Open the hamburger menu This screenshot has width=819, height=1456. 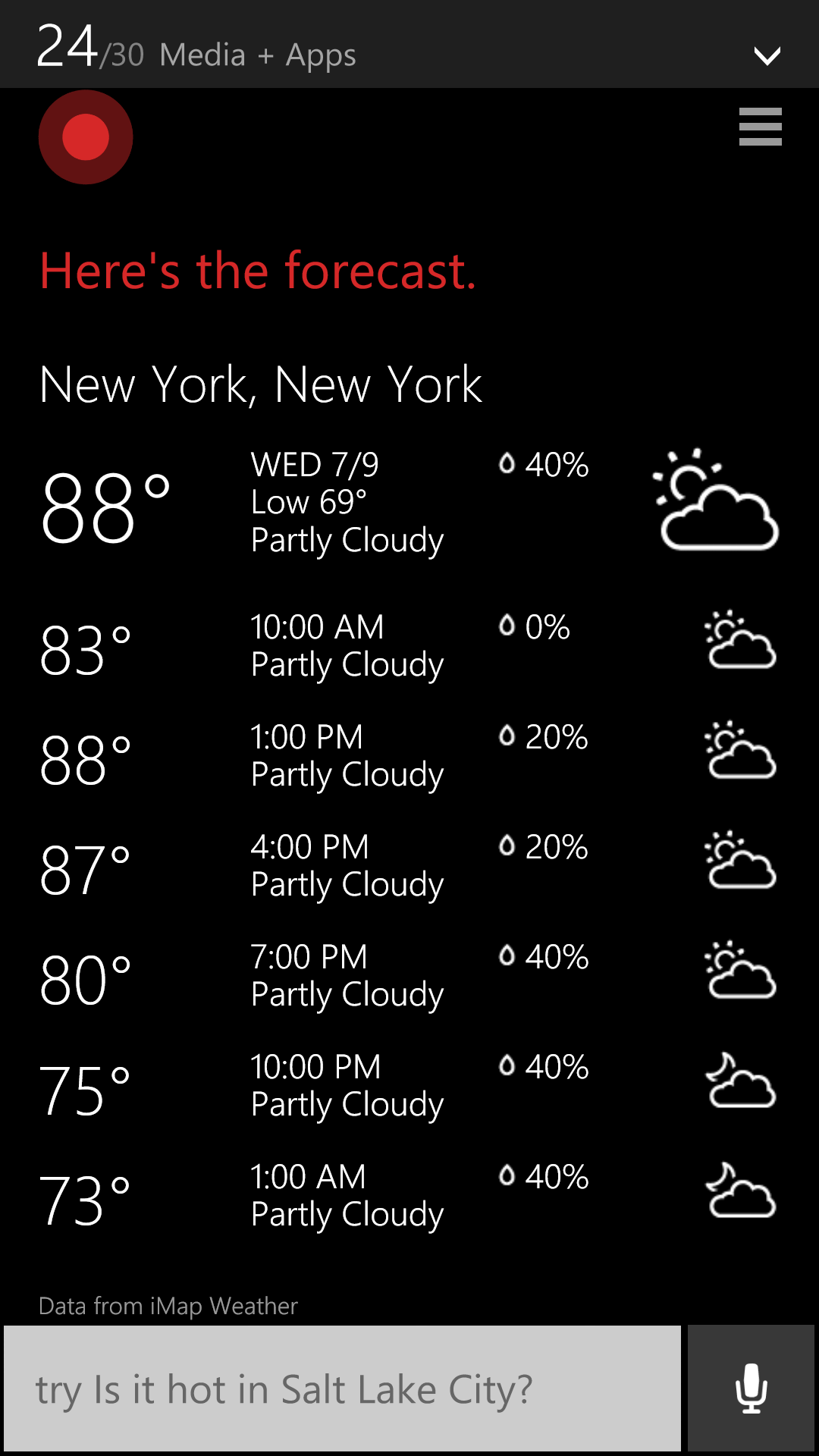tap(760, 127)
